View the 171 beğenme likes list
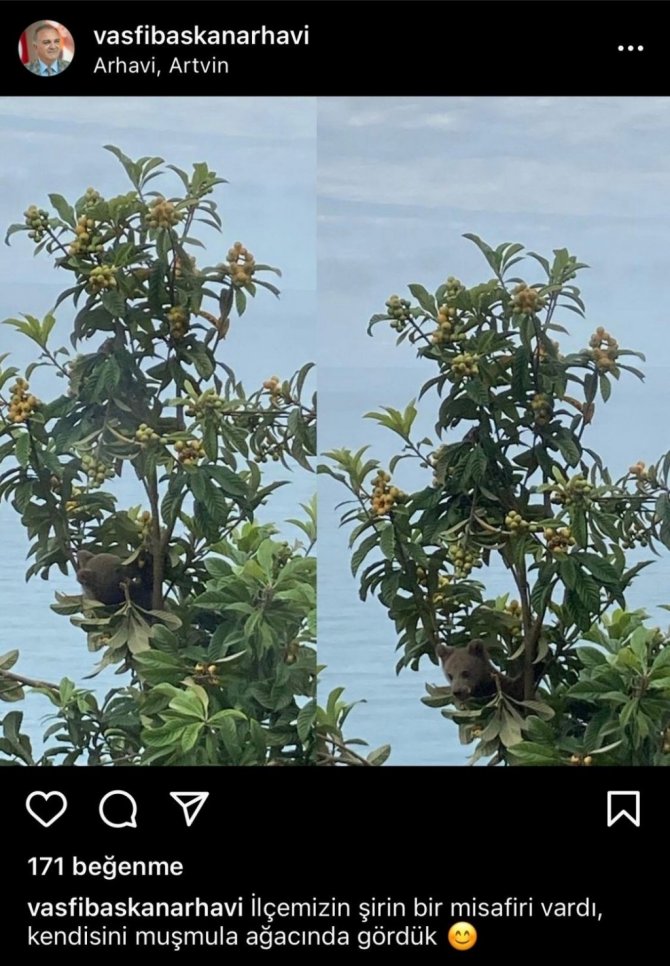 [x=105, y=866]
